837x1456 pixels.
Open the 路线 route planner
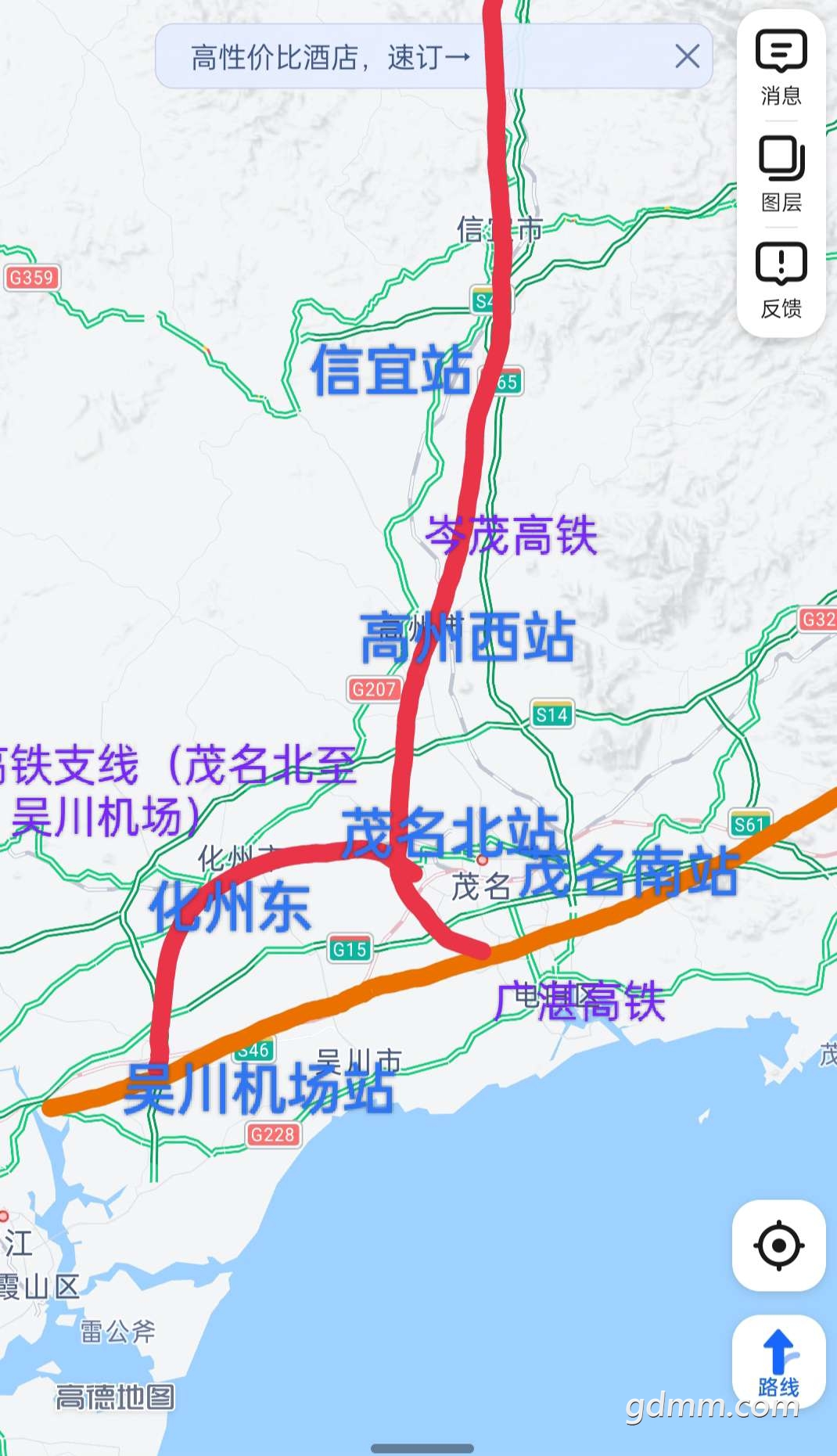point(778,1362)
